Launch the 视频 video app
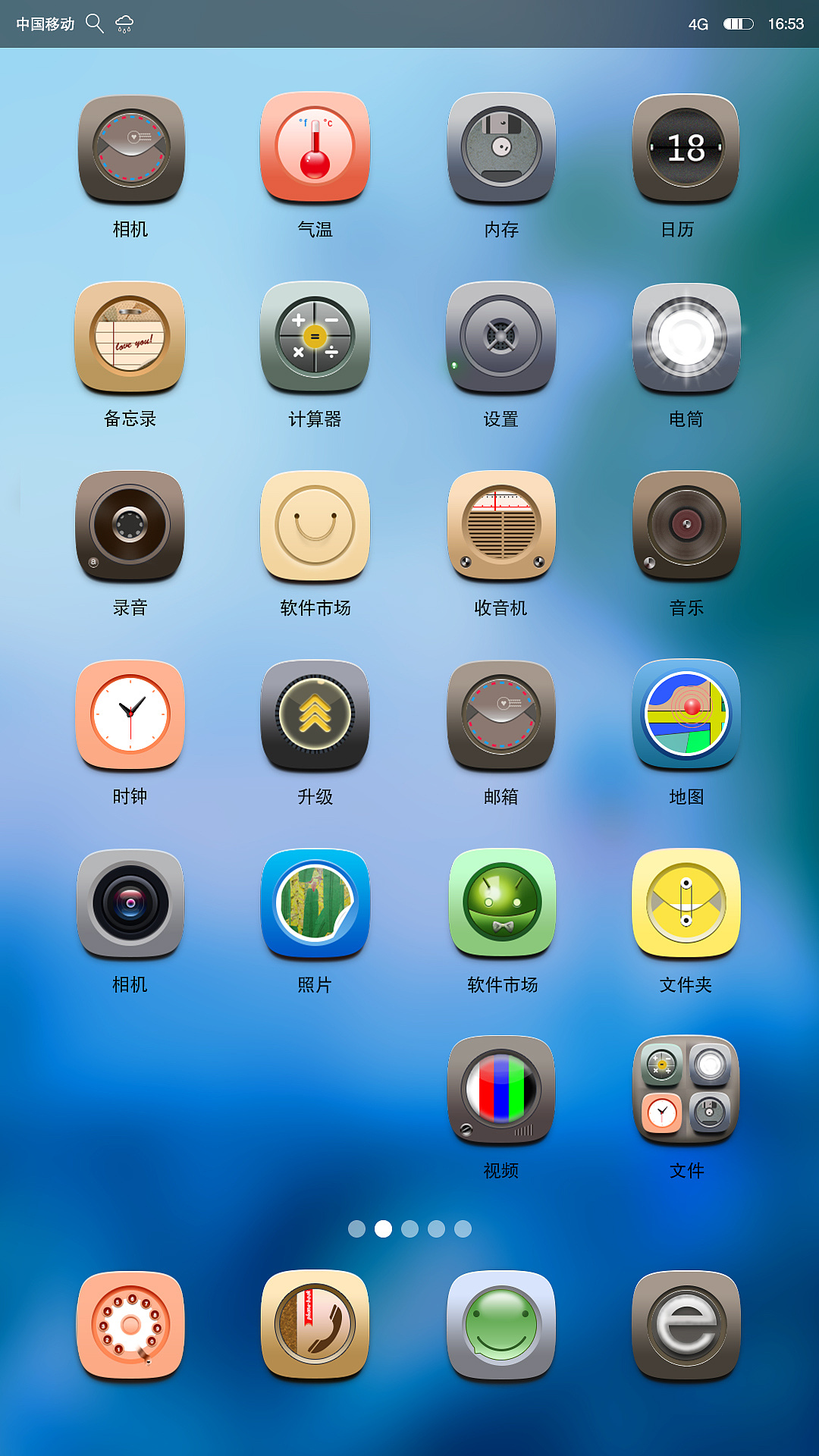This screenshot has width=819, height=1456. click(x=501, y=1090)
